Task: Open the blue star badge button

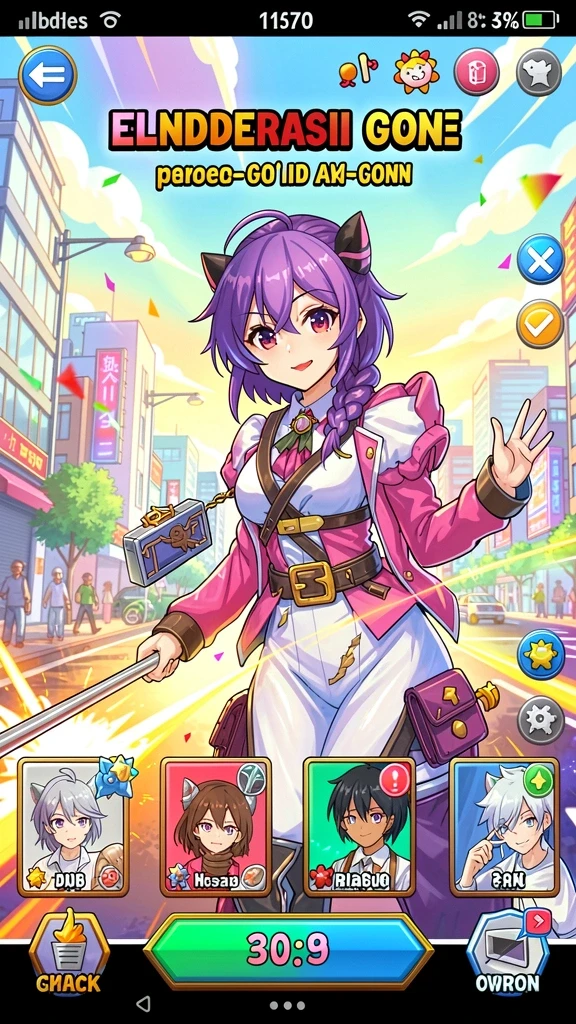Action: 541,655
